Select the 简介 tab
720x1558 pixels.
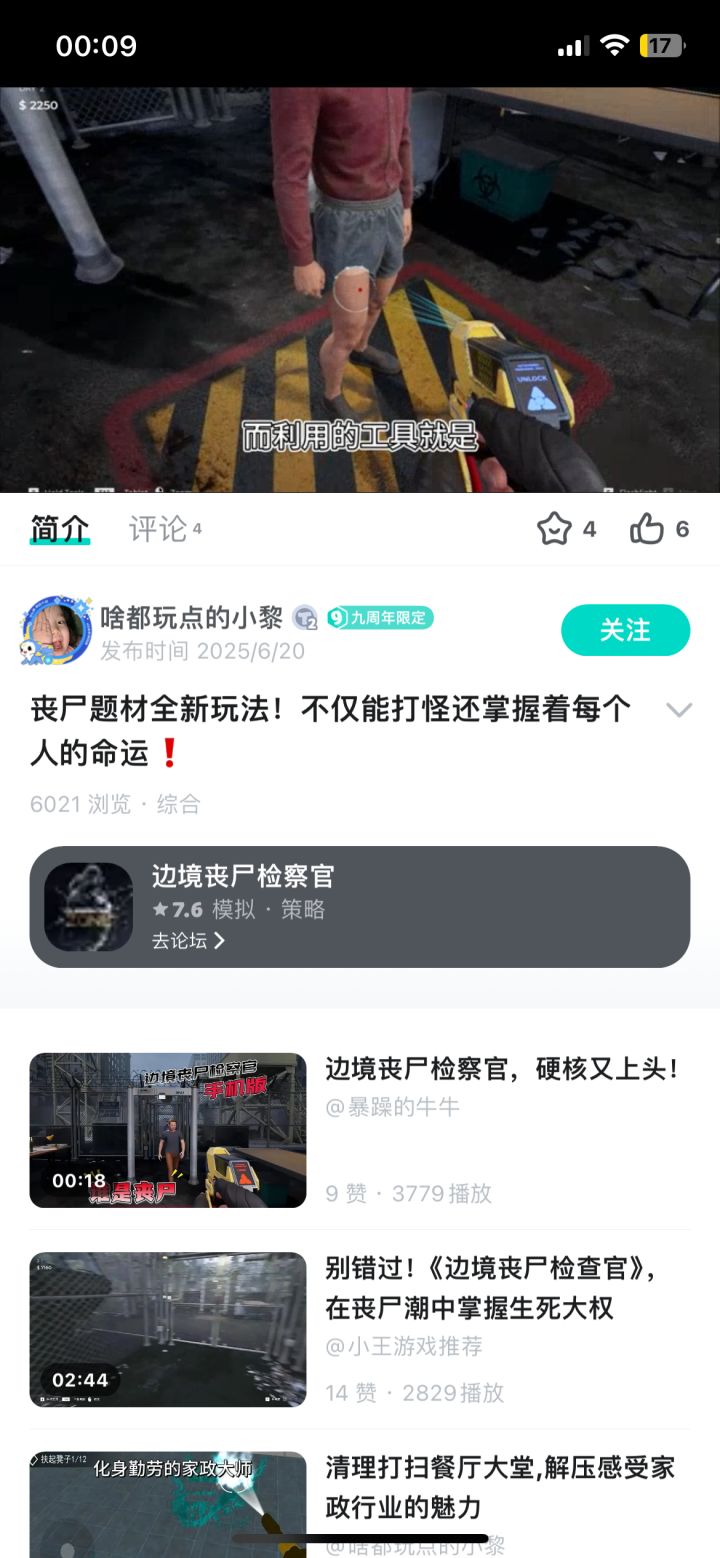coord(58,528)
